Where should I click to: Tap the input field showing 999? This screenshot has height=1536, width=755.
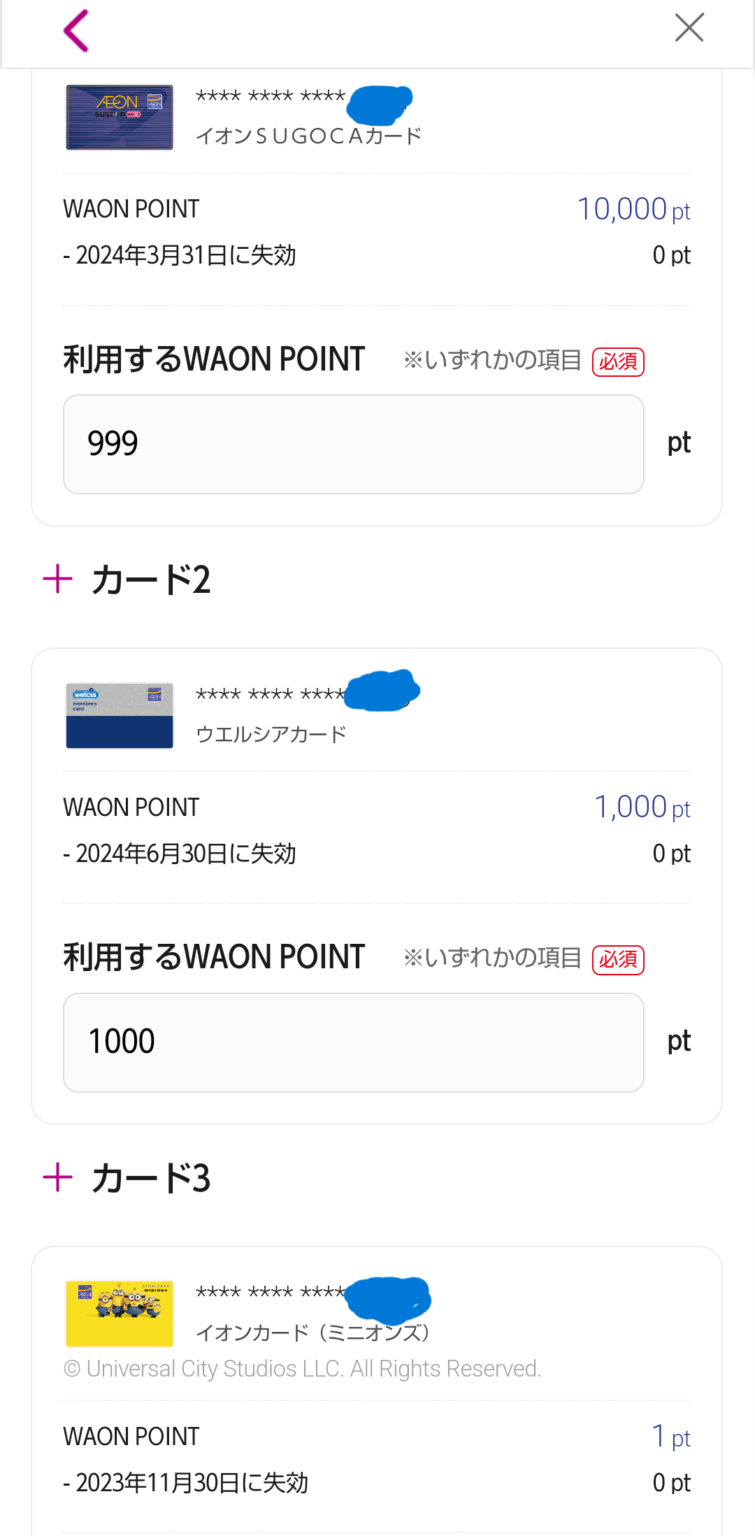(353, 444)
